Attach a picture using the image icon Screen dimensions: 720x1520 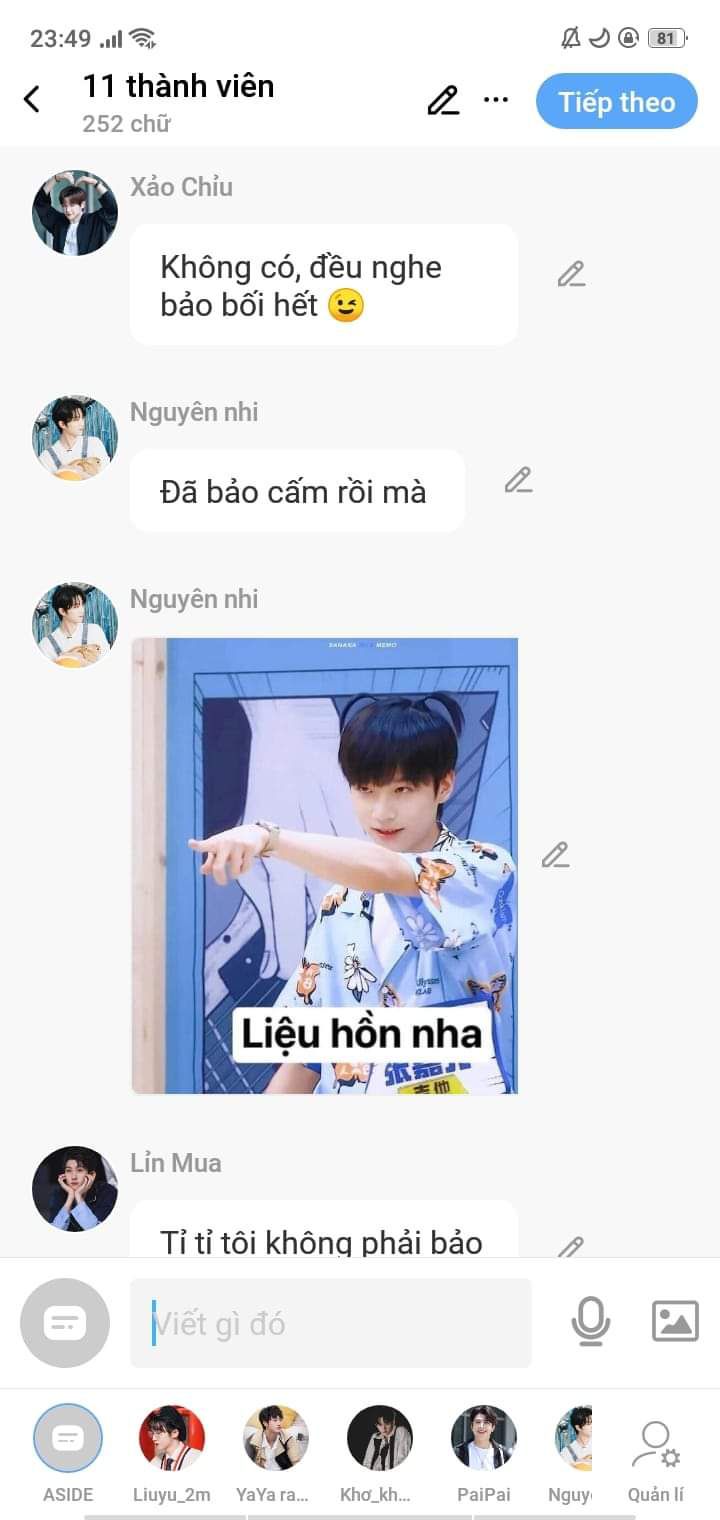(x=675, y=1321)
